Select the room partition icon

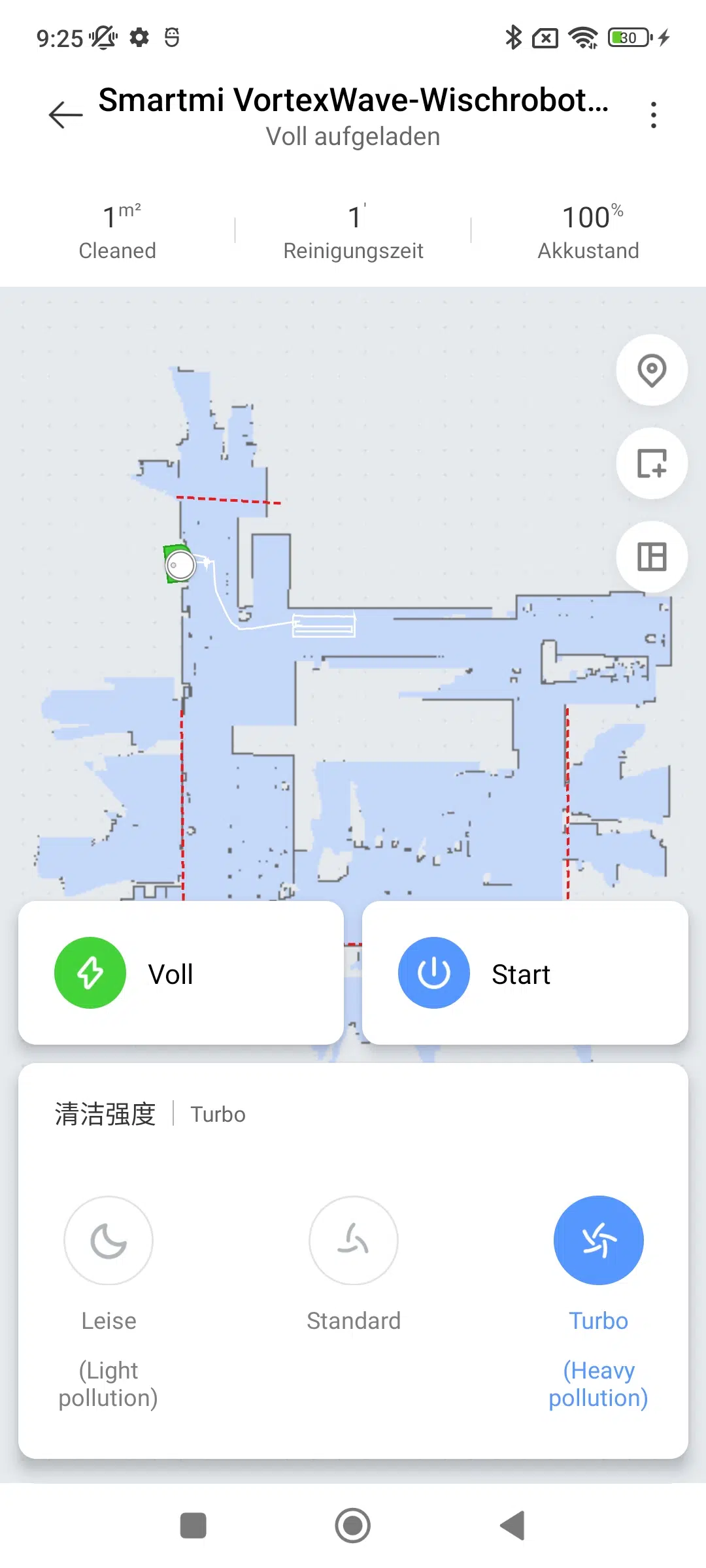[652, 557]
